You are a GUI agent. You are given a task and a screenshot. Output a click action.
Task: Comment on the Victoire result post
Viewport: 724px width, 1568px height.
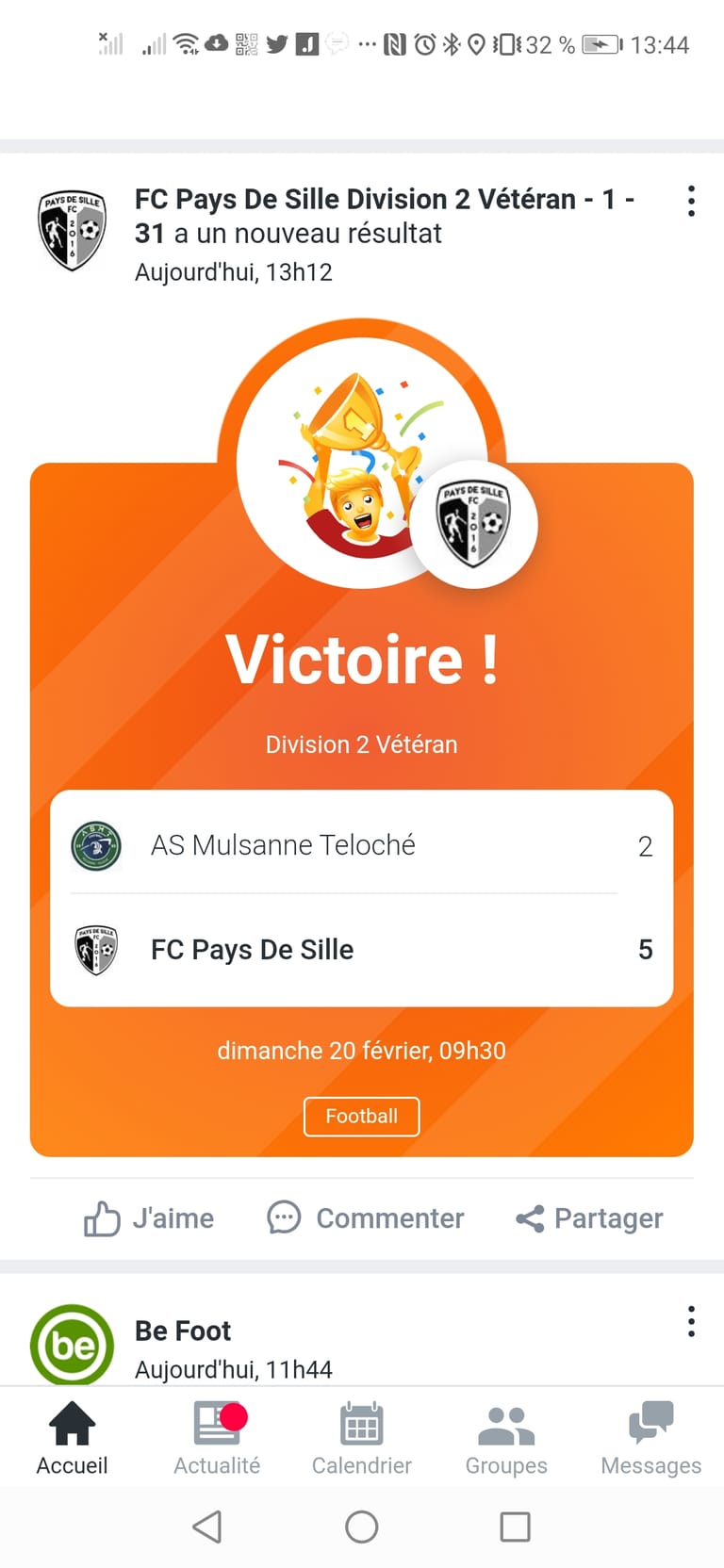click(x=366, y=1218)
